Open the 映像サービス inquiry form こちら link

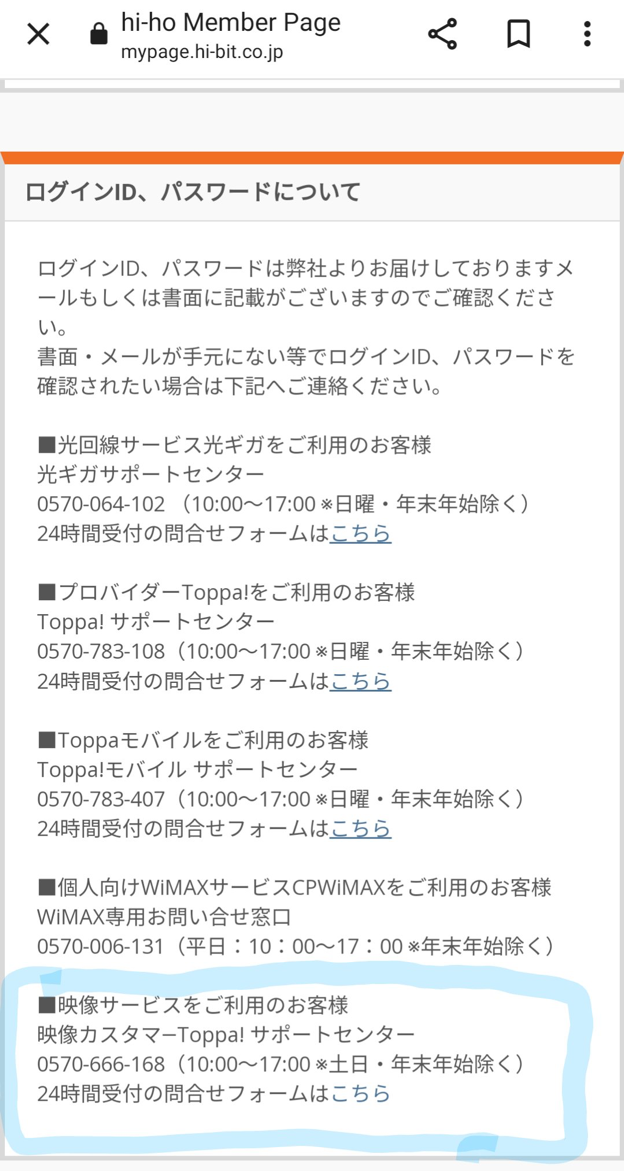tap(360, 1093)
